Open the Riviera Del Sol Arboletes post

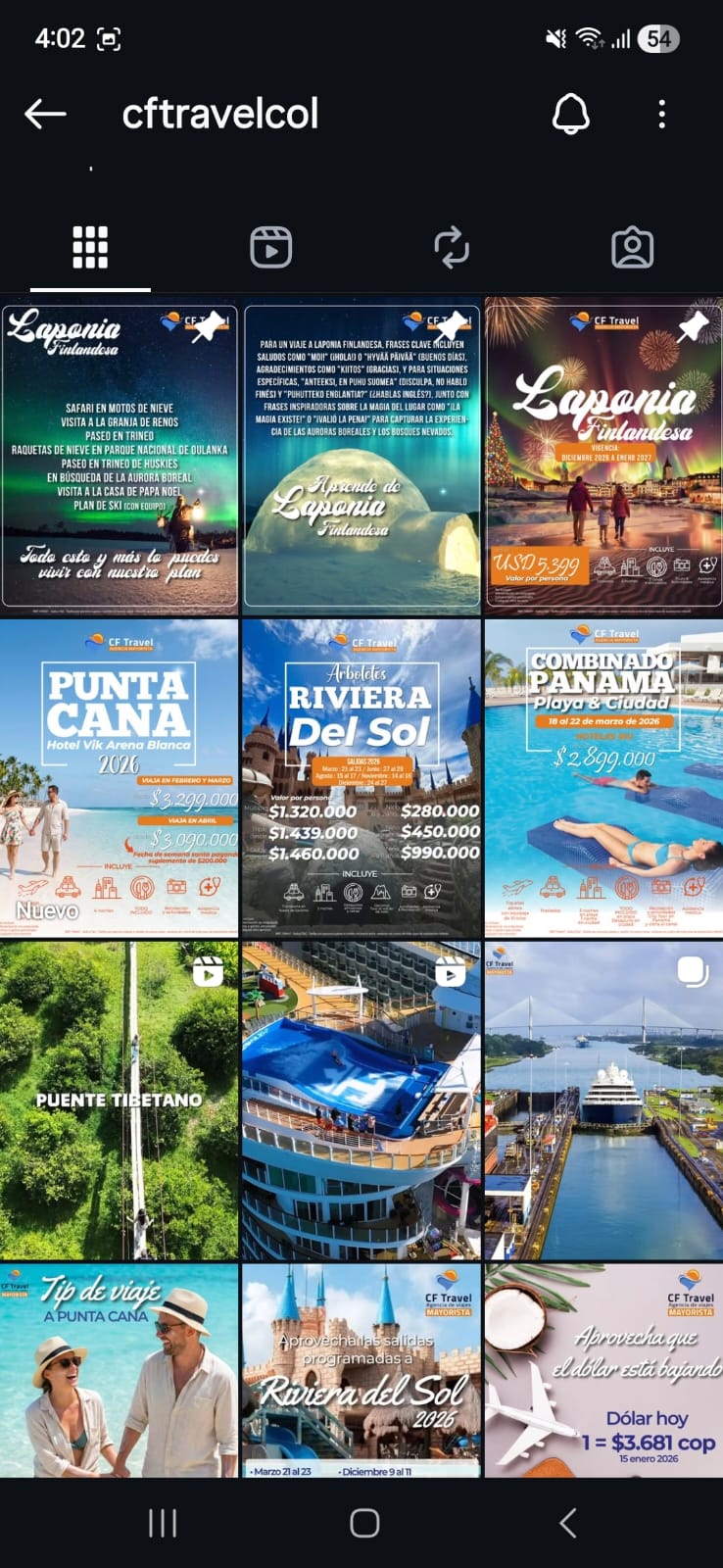tap(361, 774)
